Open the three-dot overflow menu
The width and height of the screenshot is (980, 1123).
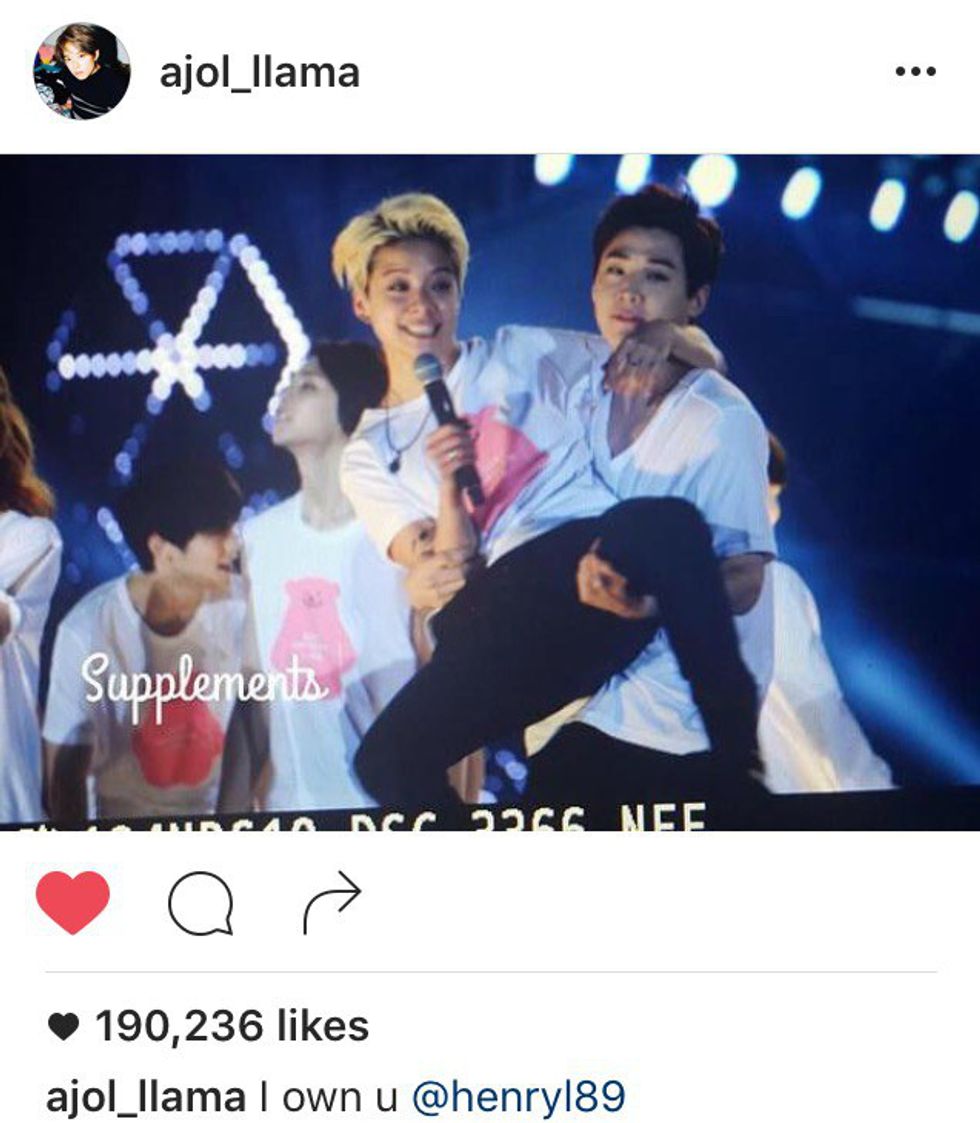click(x=914, y=73)
